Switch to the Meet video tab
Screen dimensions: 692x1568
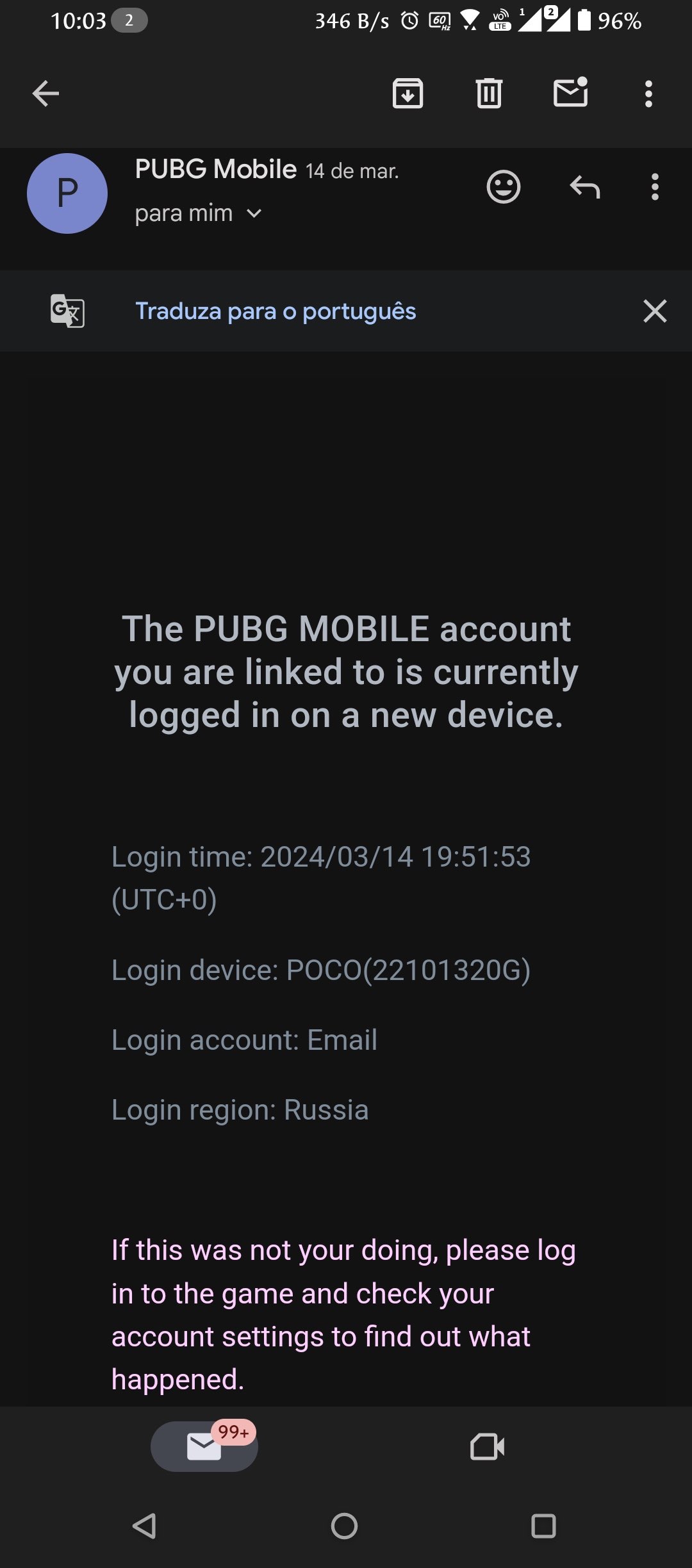pos(487,1446)
